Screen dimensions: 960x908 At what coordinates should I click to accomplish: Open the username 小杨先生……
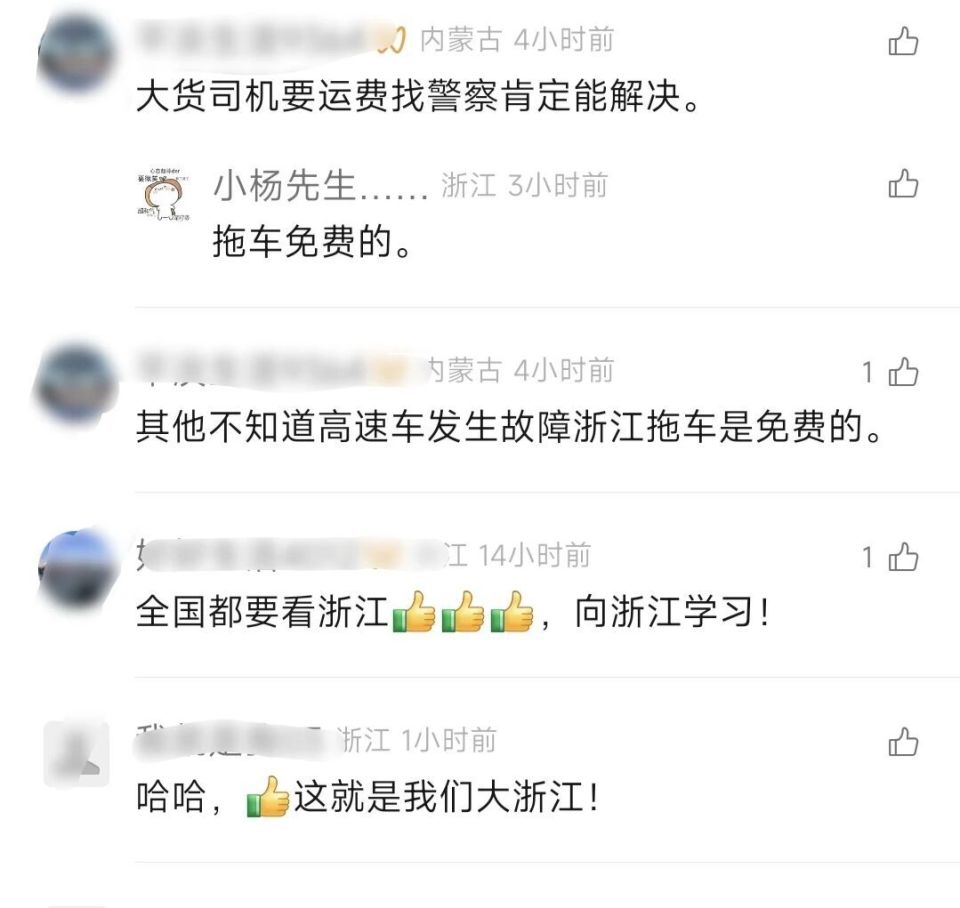[x=319, y=186]
